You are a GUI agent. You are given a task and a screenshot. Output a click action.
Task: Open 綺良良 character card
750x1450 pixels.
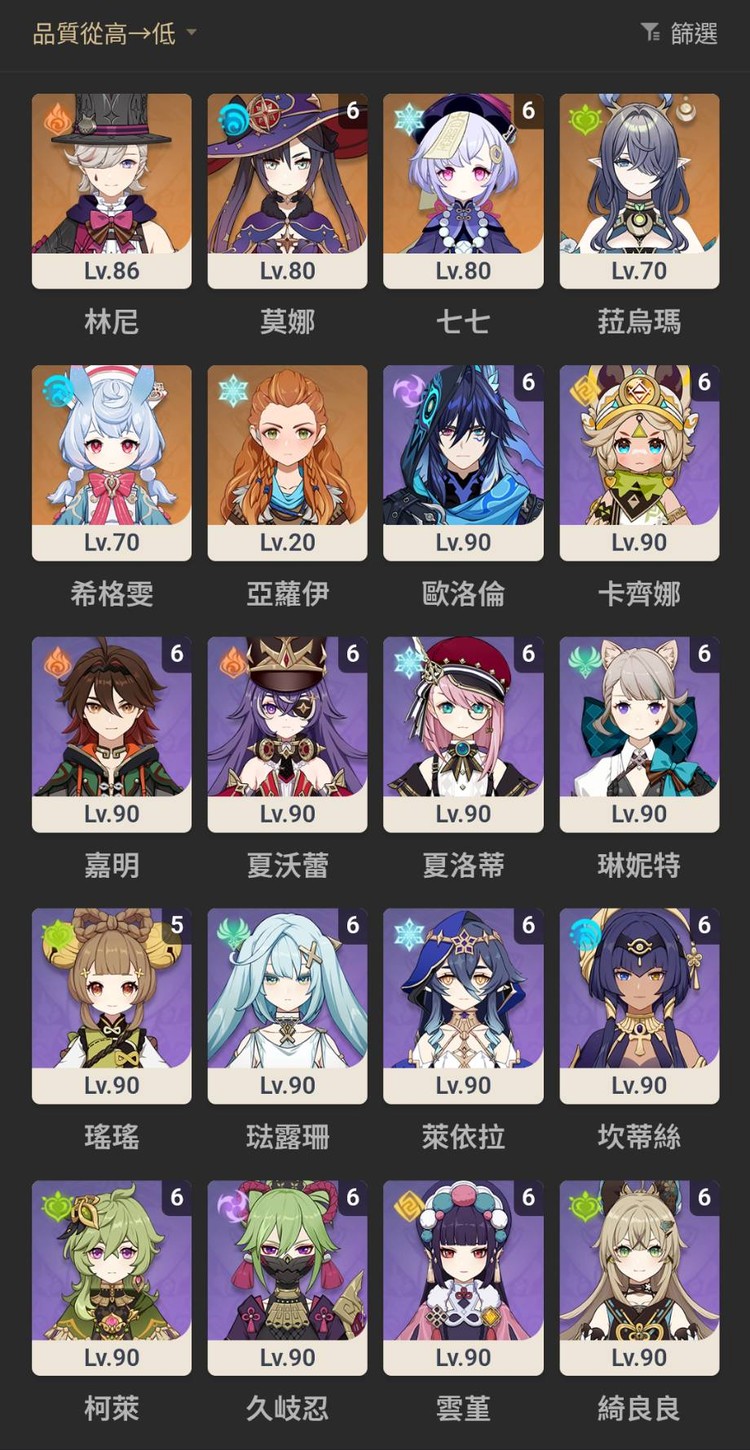tap(639, 1278)
